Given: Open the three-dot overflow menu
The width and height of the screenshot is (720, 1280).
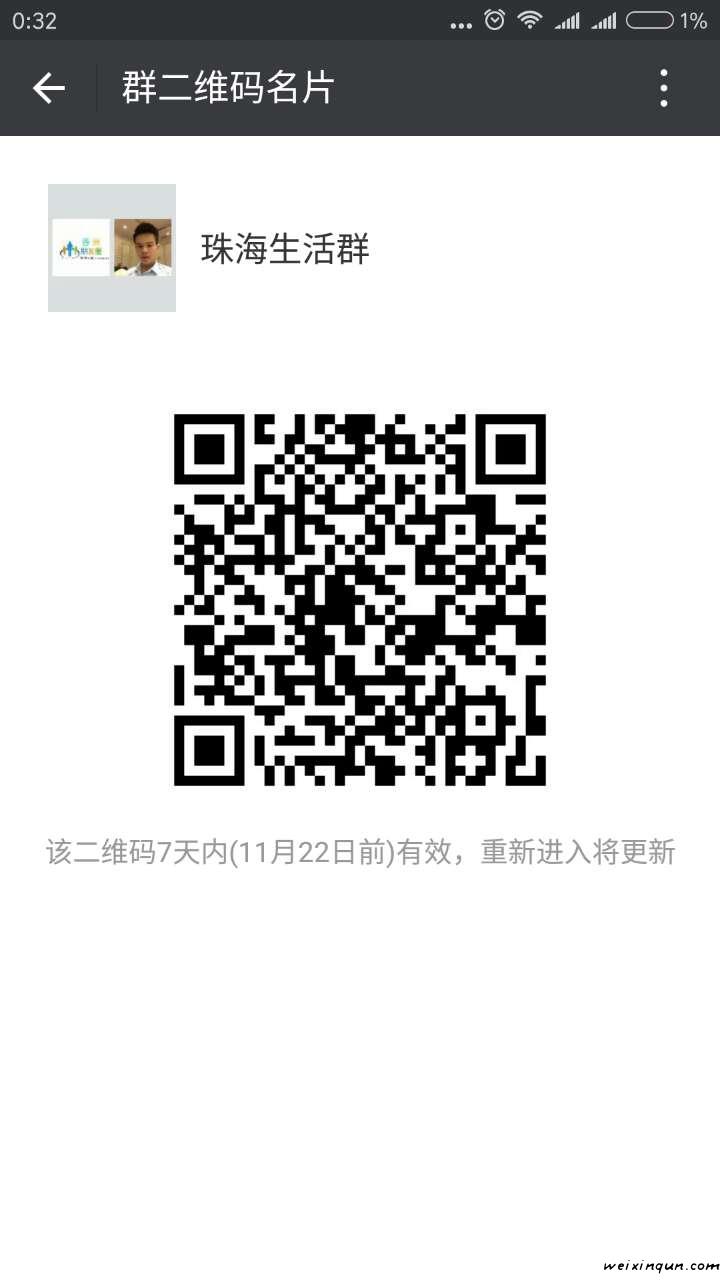Looking at the screenshot, I should (663, 89).
